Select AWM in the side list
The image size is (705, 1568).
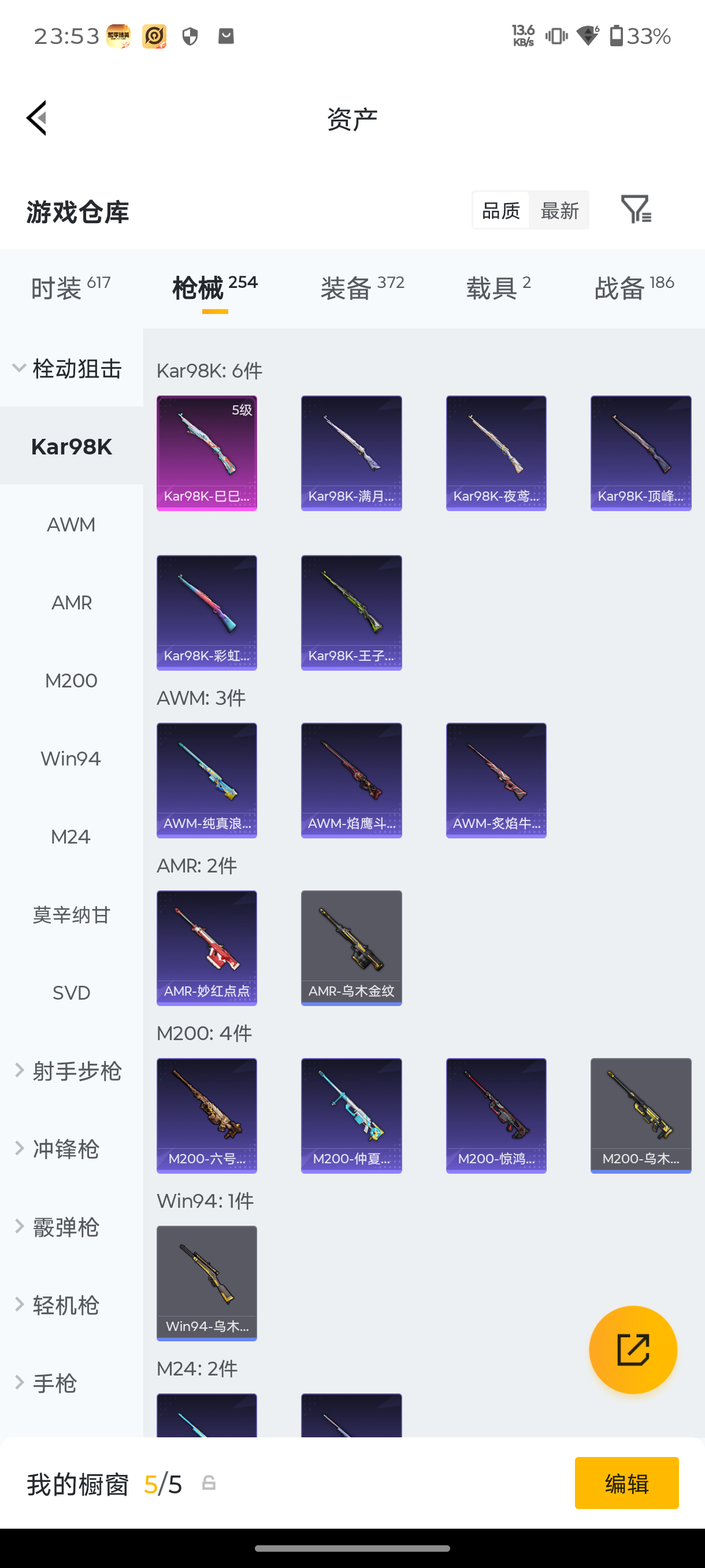(x=71, y=524)
